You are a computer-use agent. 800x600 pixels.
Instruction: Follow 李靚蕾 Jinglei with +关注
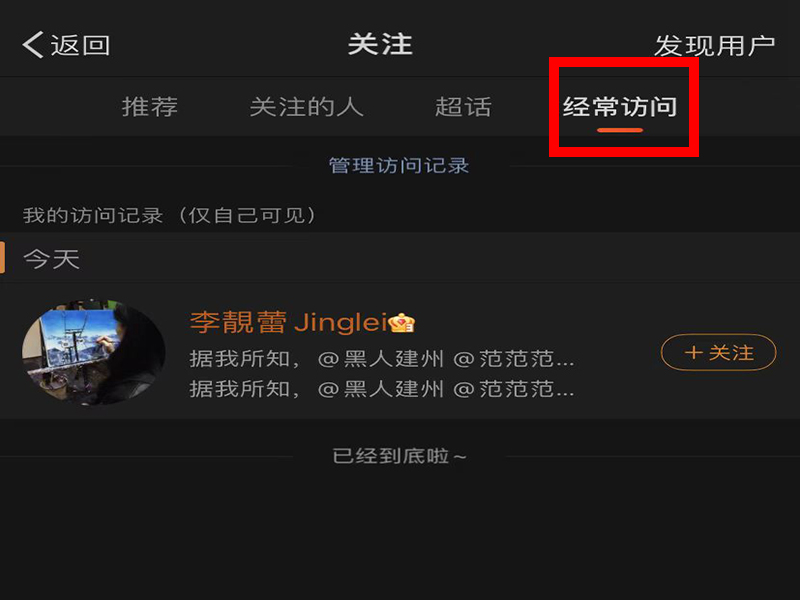pos(718,352)
